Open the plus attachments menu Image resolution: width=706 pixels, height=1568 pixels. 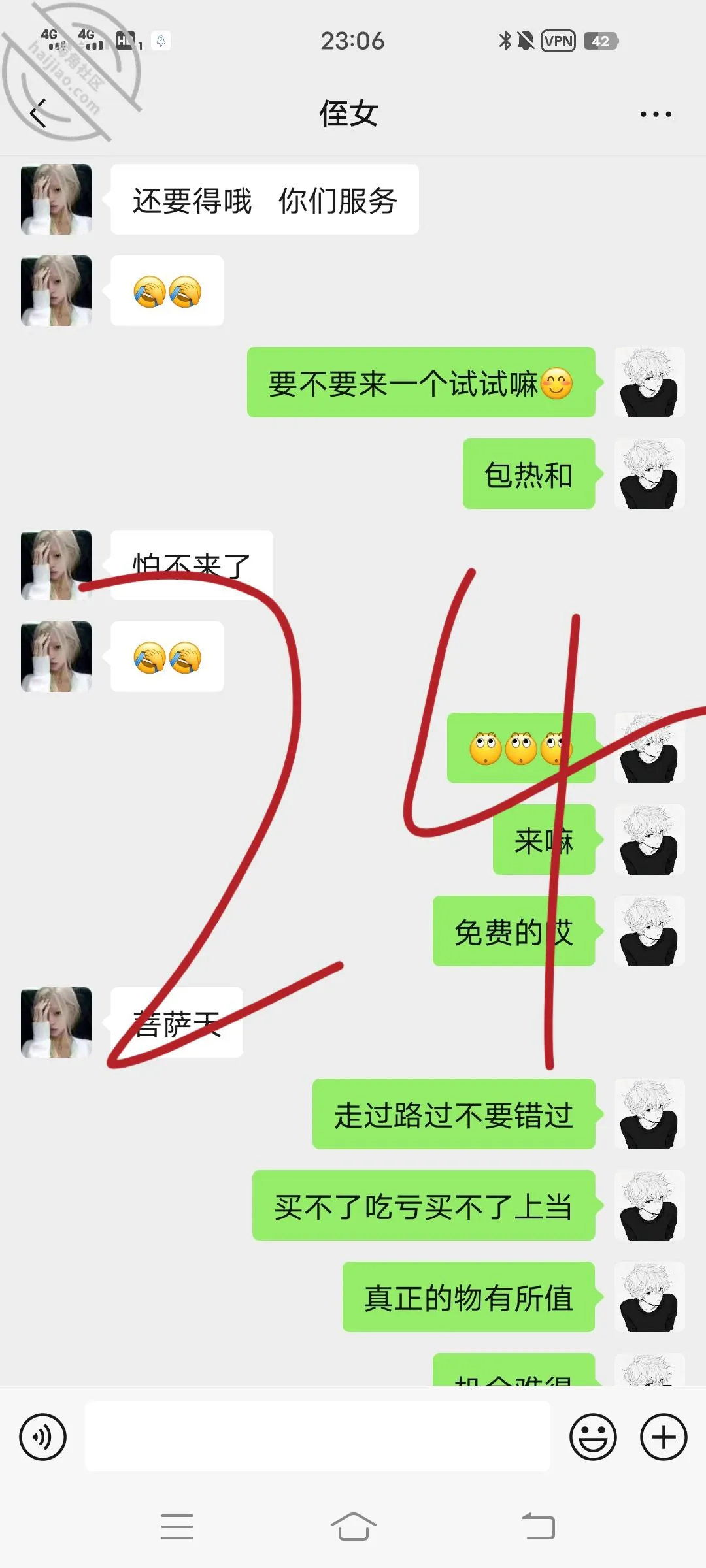664,1437
